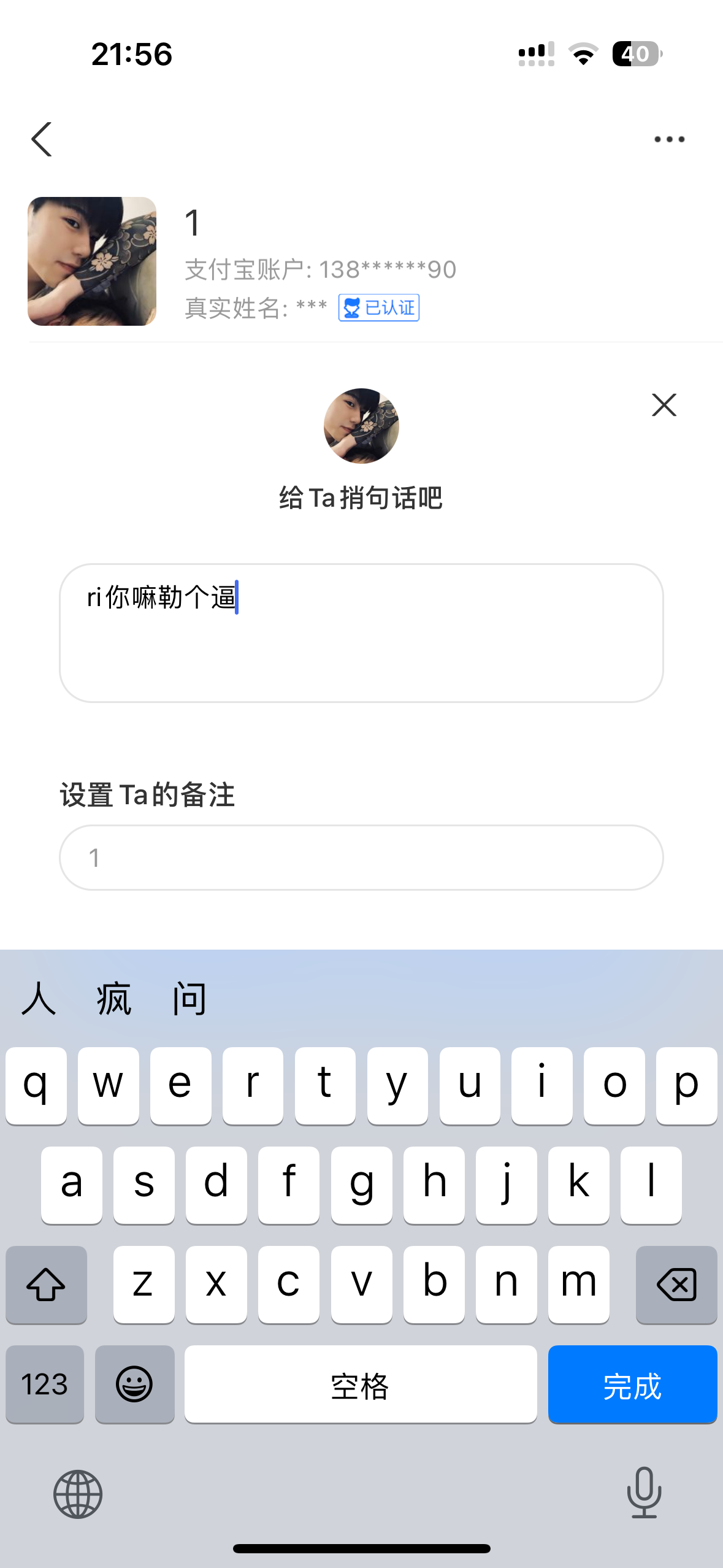Open the emoji keyboard

pyautogui.click(x=134, y=1385)
